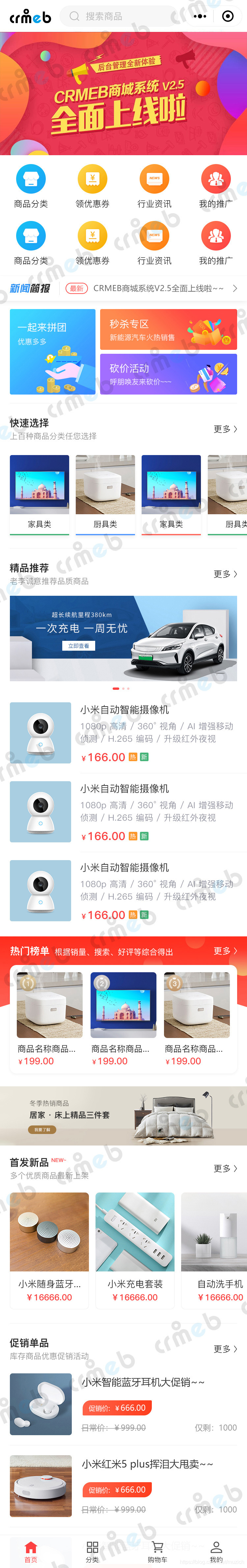This screenshot has height=1568, width=247.
Task: View 更多 of the 热门榜单 ranking
Action: click(225, 951)
